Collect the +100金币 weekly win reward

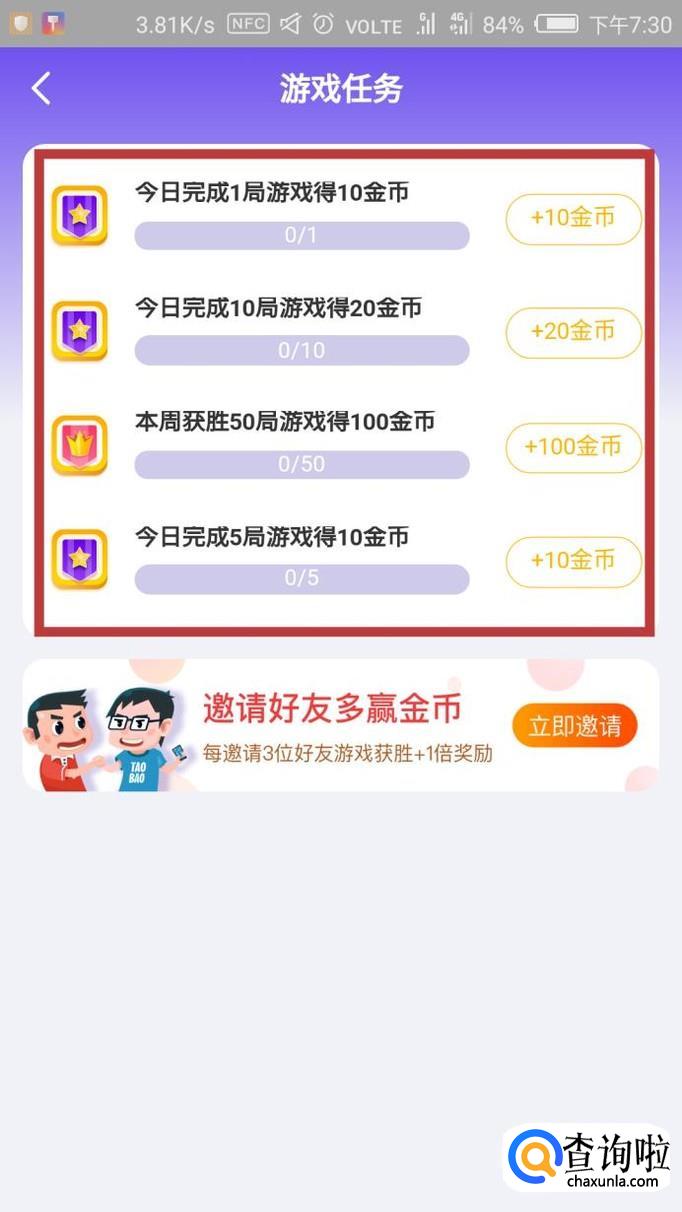(x=572, y=446)
